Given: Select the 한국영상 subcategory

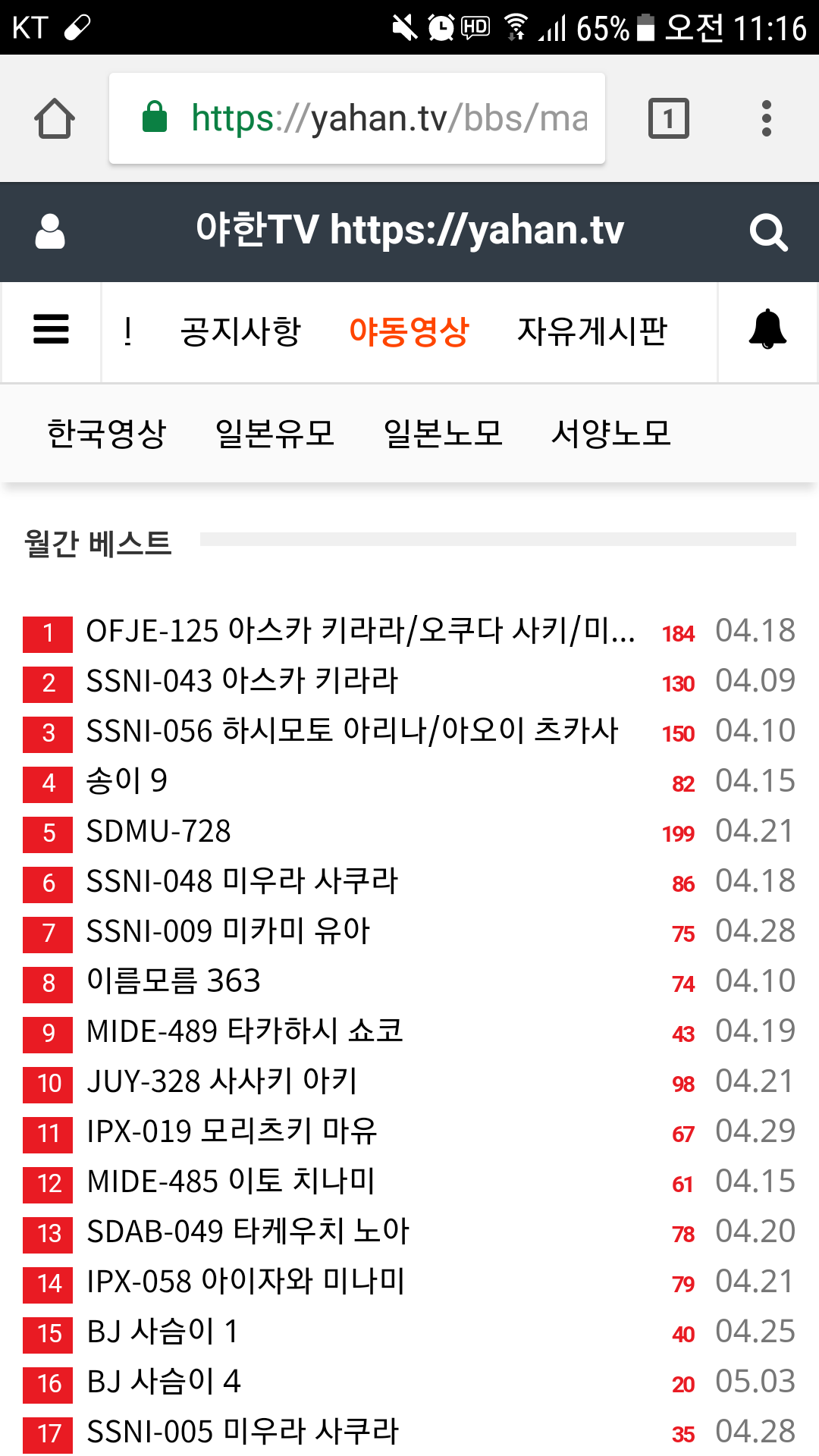Looking at the screenshot, I should coord(107,434).
